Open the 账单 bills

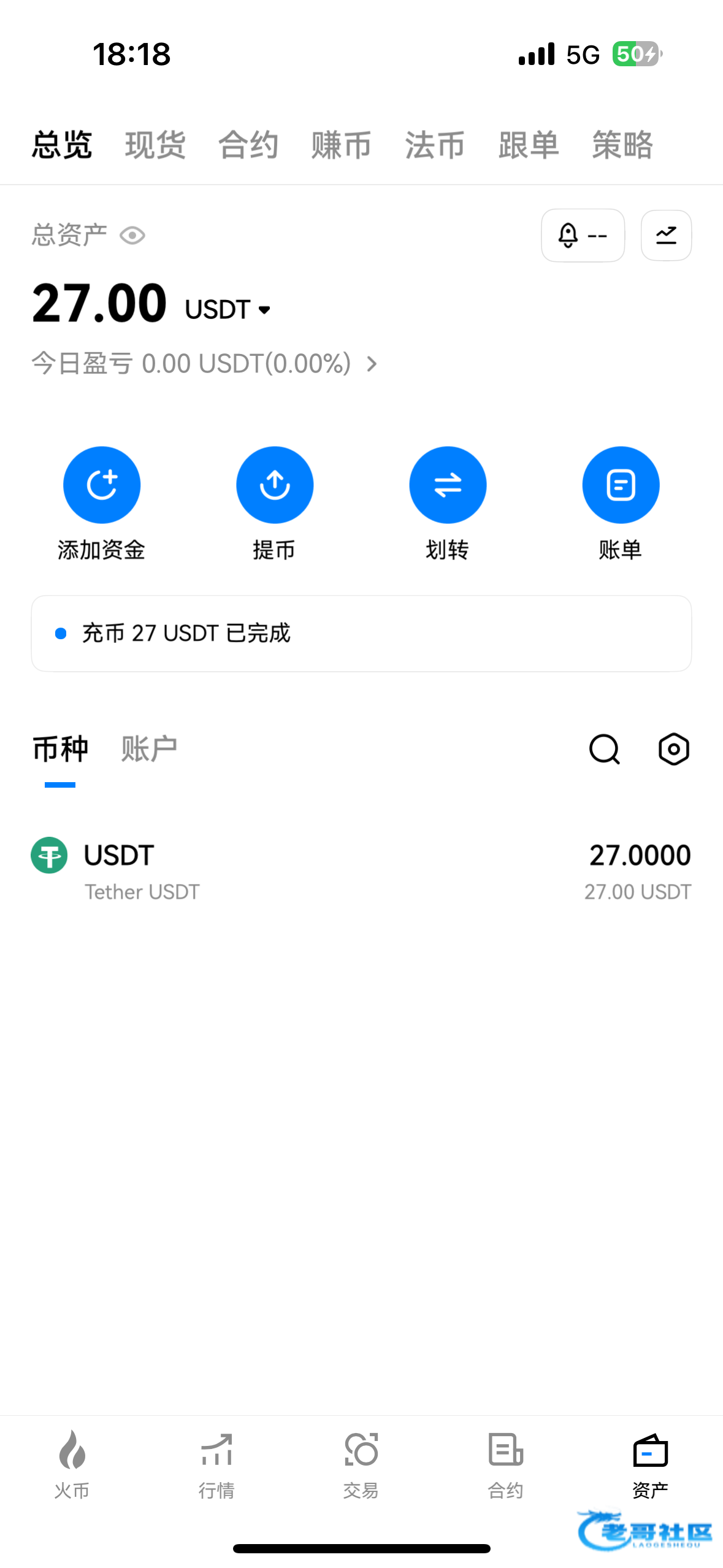[621, 485]
